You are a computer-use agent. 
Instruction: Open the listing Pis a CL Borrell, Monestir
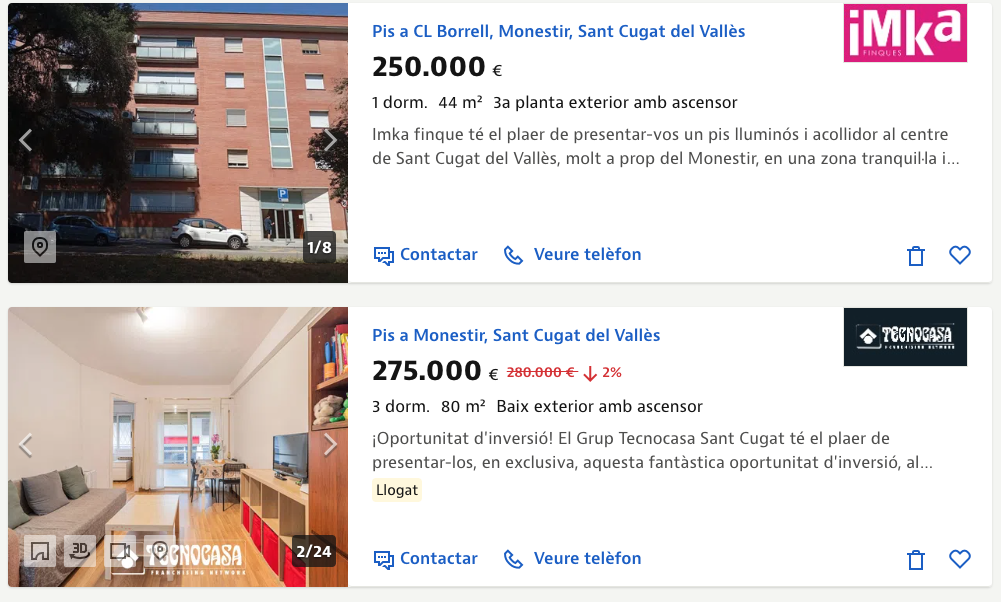558,31
